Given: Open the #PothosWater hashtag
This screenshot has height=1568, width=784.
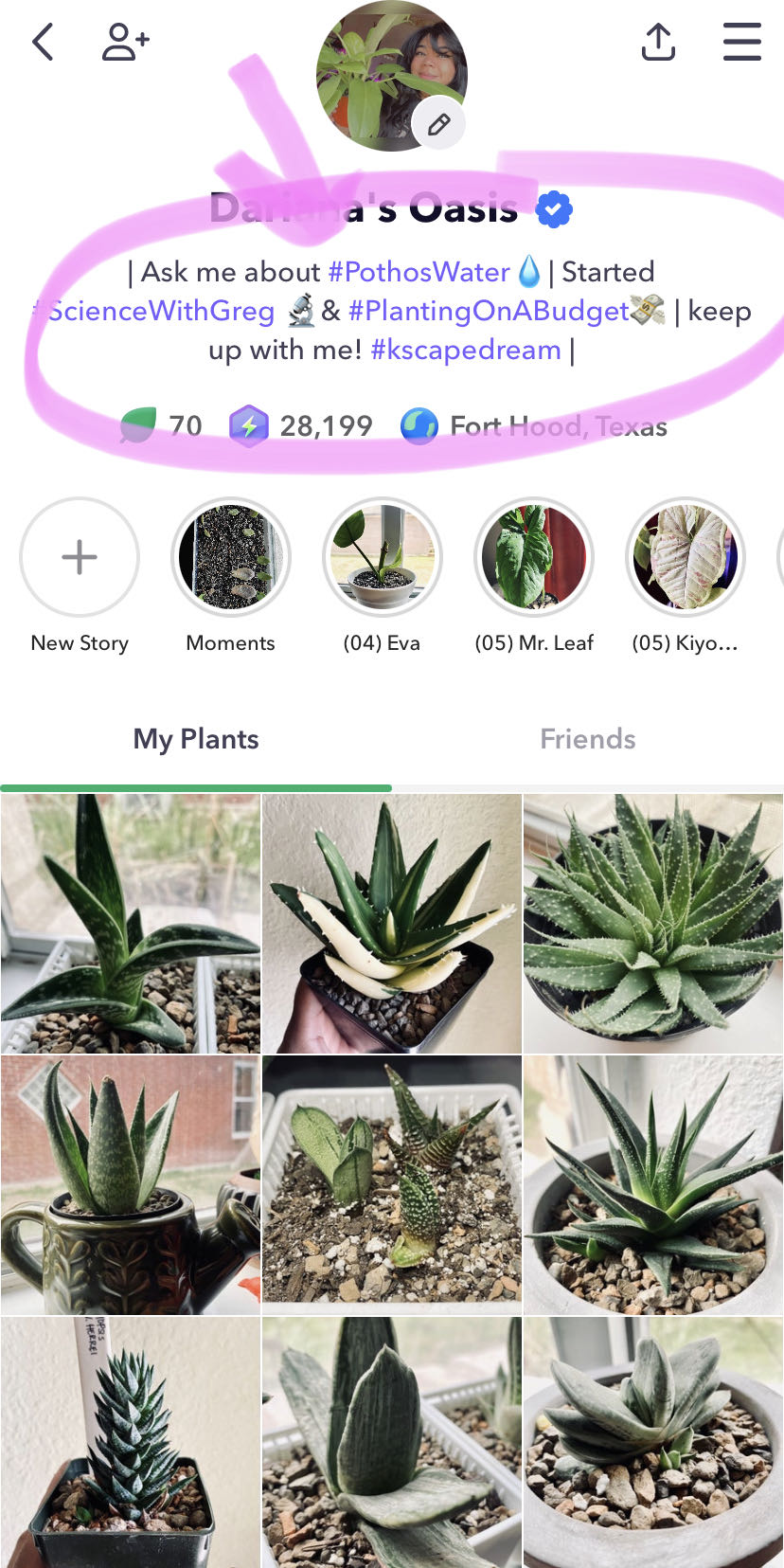Looking at the screenshot, I should coord(419,273).
